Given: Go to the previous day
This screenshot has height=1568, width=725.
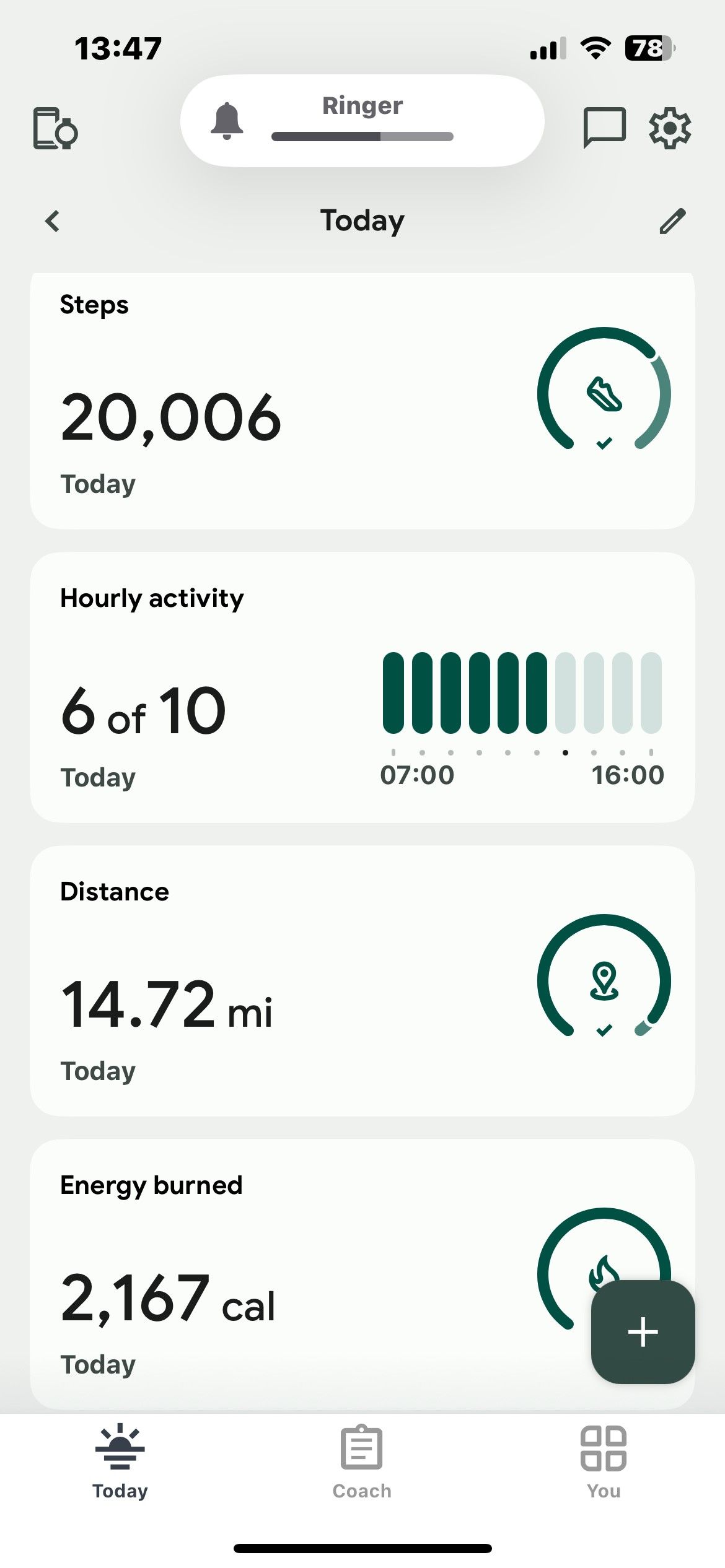Looking at the screenshot, I should coord(53,221).
